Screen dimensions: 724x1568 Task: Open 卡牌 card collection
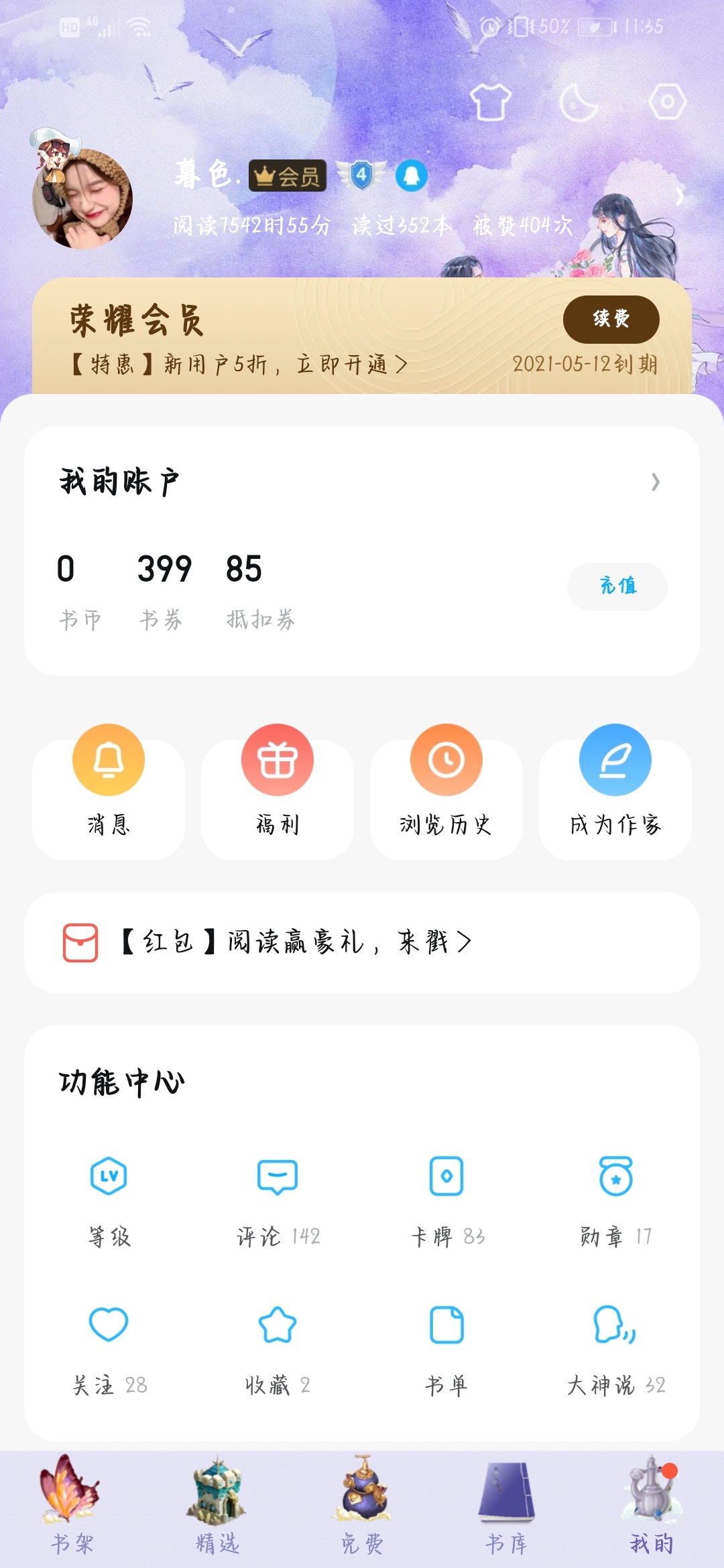click(446, 1199)
